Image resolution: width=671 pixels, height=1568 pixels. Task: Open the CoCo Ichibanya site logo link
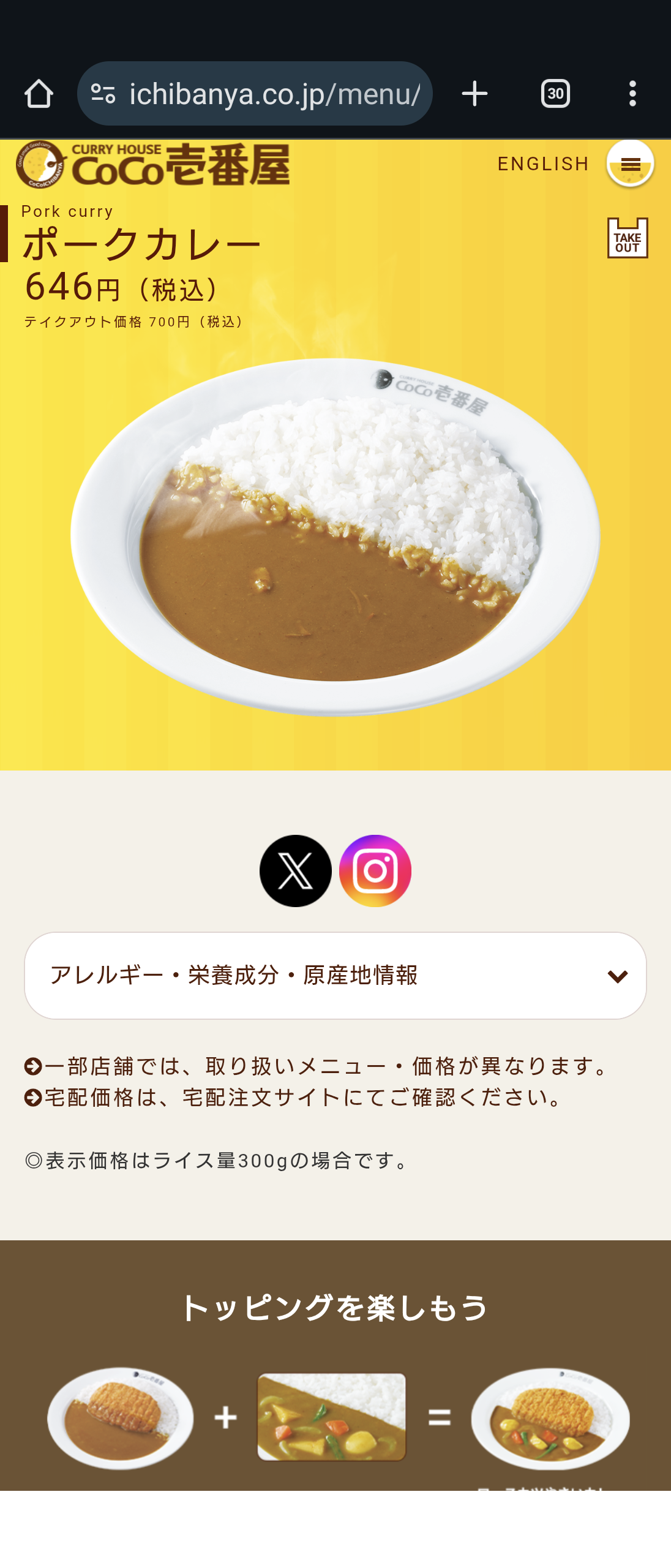(153, 164)
